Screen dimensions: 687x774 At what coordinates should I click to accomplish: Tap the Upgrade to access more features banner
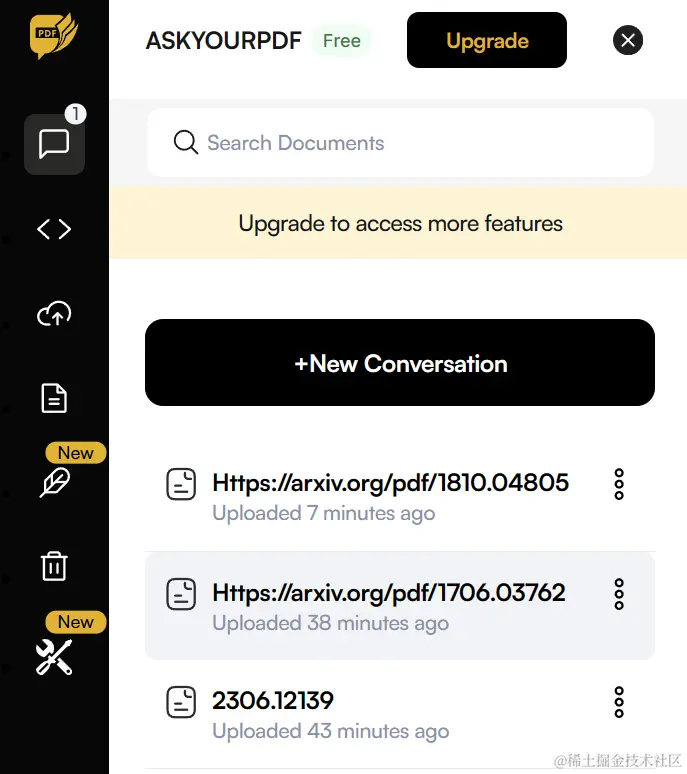(400, 223)
